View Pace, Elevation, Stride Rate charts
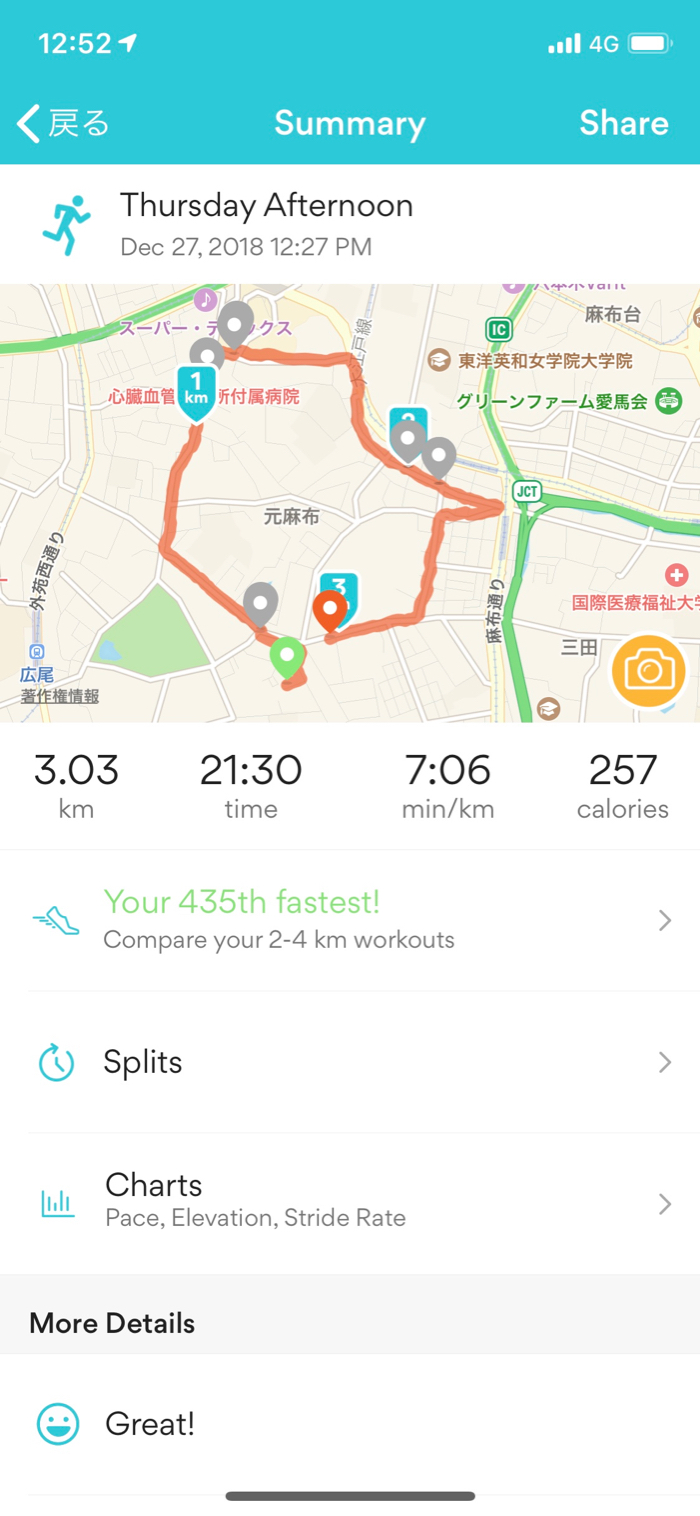Viewport: 700px width, 1516px height. [x=350, y=1200]
